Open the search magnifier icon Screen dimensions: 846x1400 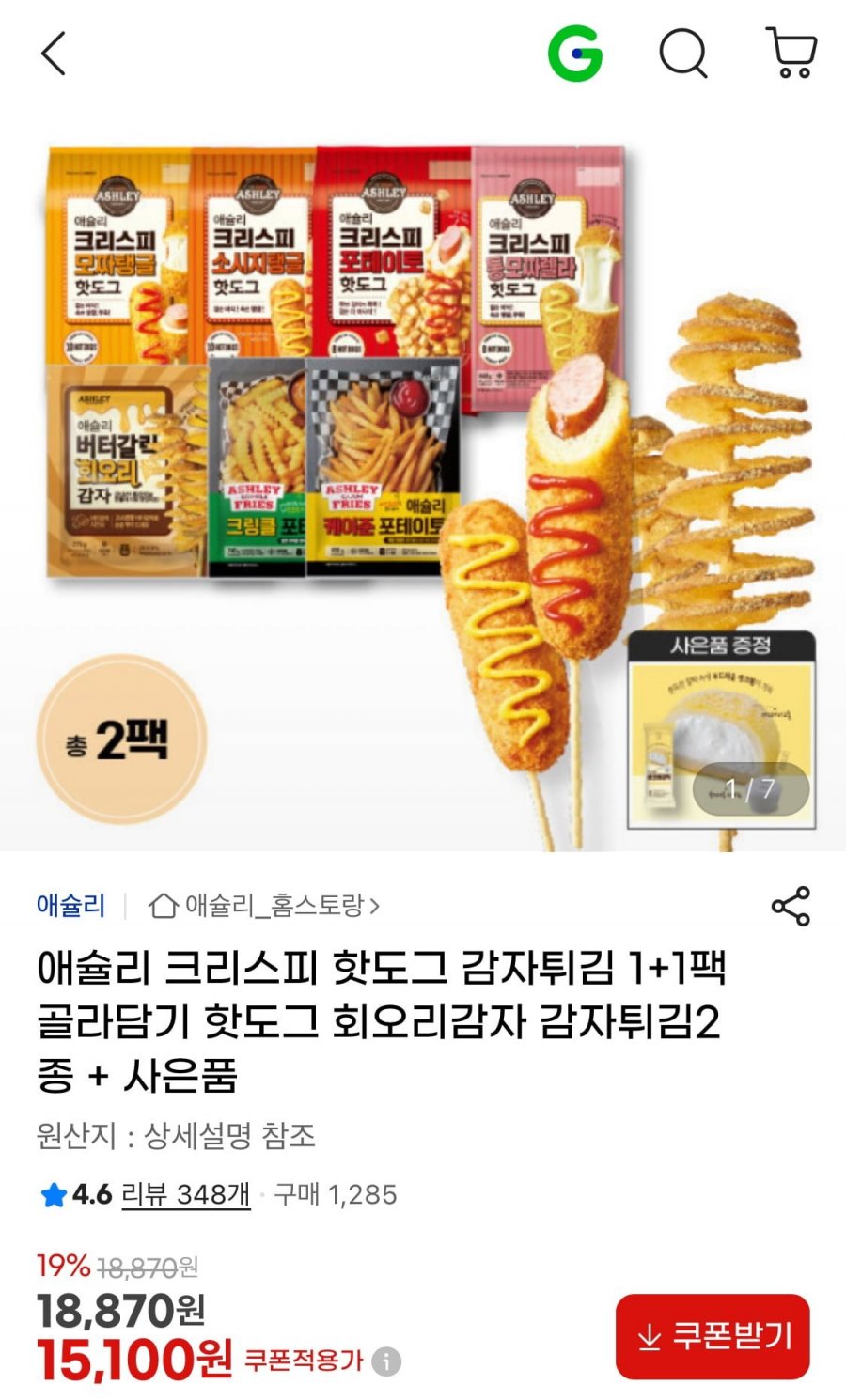click(x=682, y=54)
